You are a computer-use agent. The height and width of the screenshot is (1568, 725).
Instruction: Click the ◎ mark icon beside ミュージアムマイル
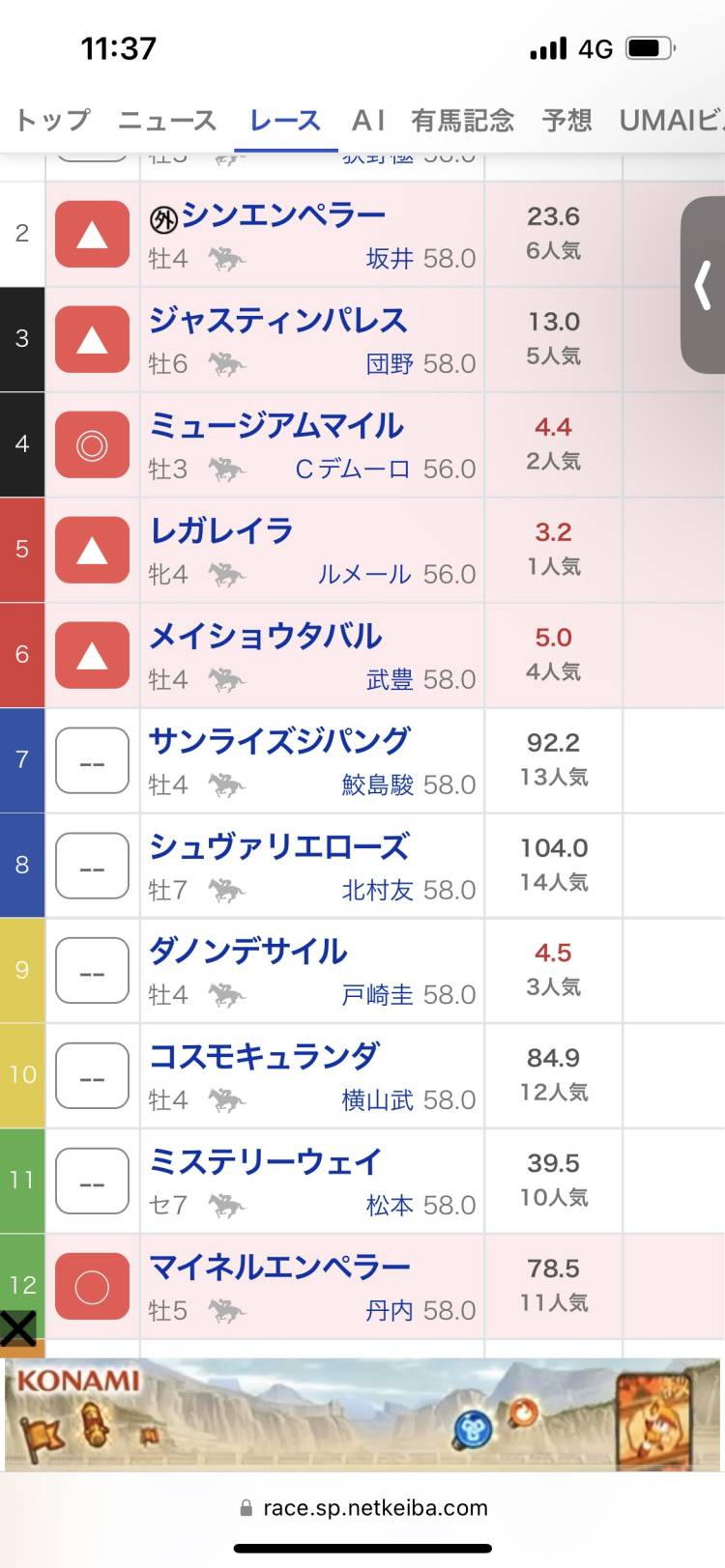(92, 444)
